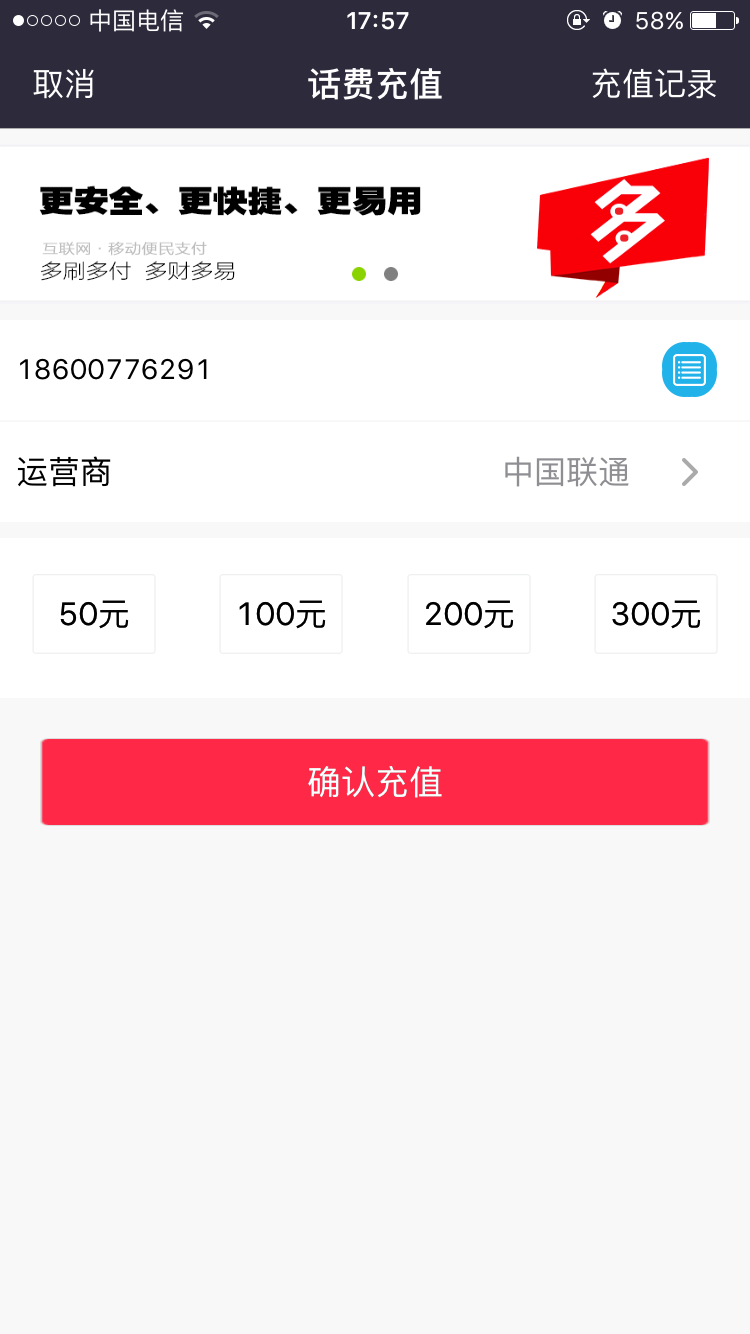Viewport: 750px width, 1334px height.
Task: Select the 50元 recharge amount
Action: 94,614
